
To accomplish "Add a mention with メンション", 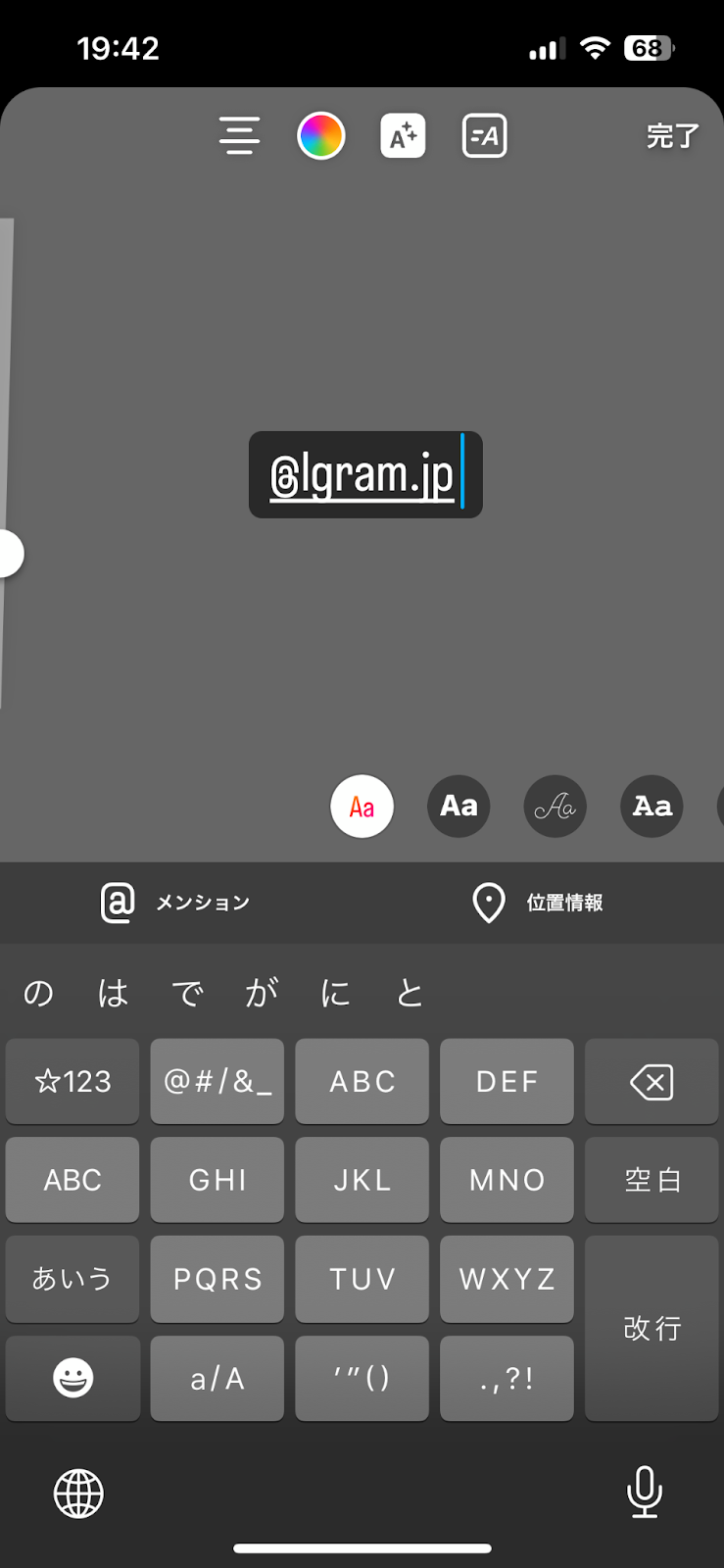I will point(176,903).
